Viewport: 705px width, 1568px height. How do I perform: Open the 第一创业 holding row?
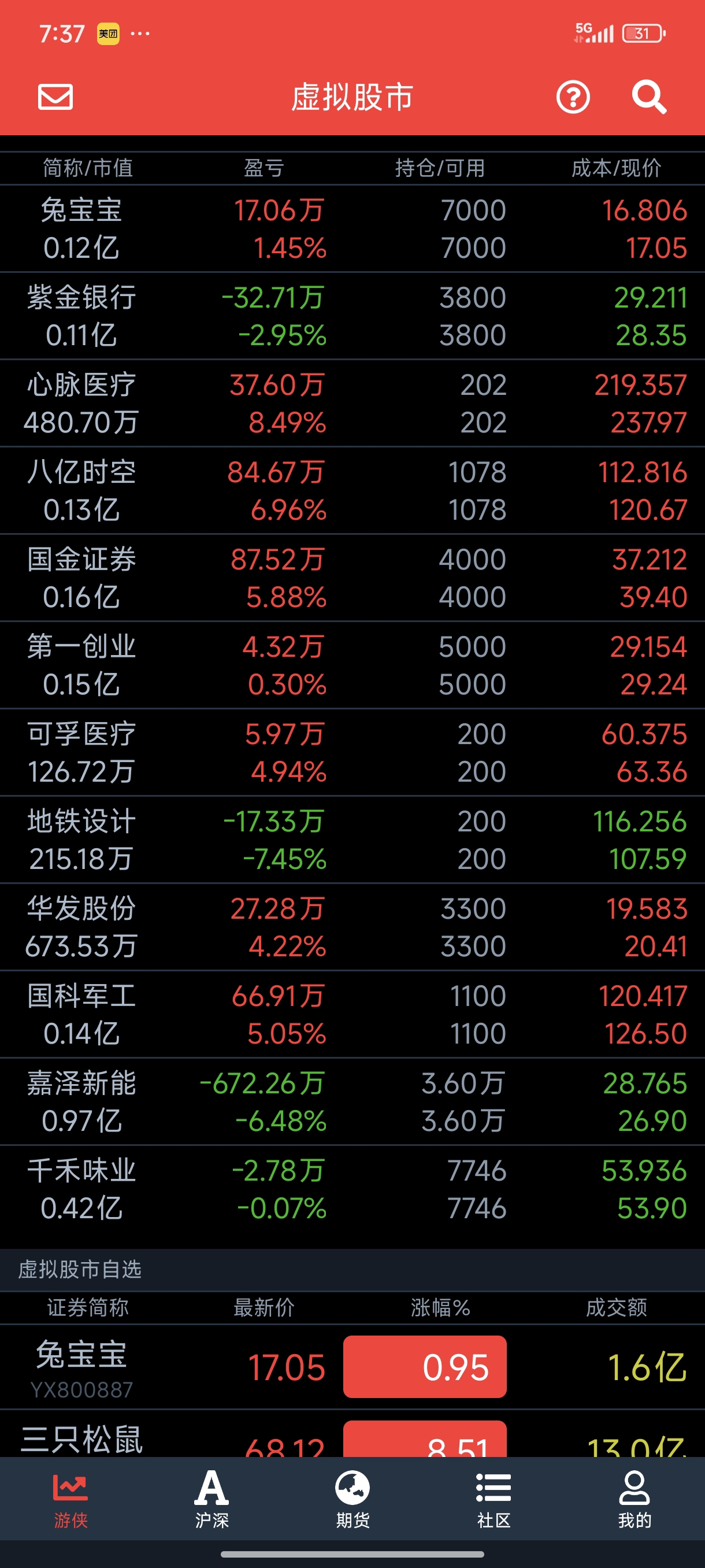click(x=352, y=665)
